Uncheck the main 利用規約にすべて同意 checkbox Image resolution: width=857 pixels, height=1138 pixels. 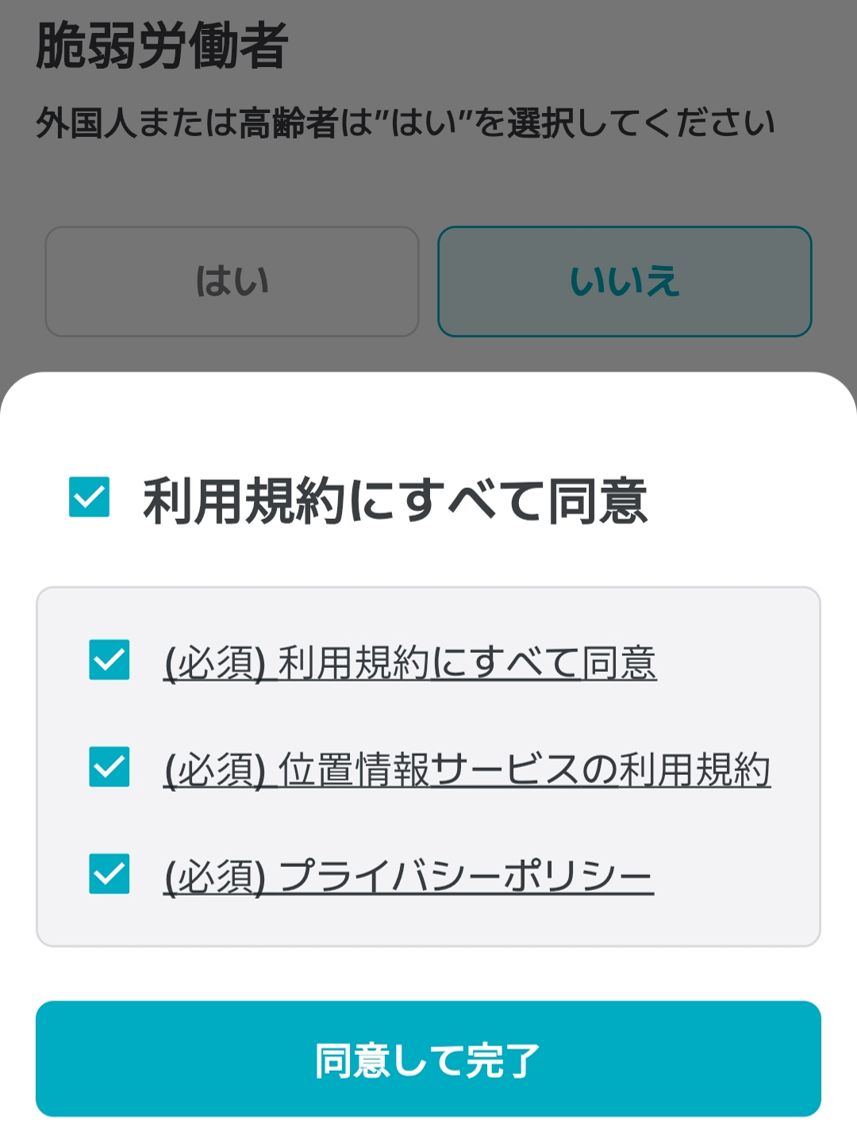pyautogui.click(x=89, y=497)
